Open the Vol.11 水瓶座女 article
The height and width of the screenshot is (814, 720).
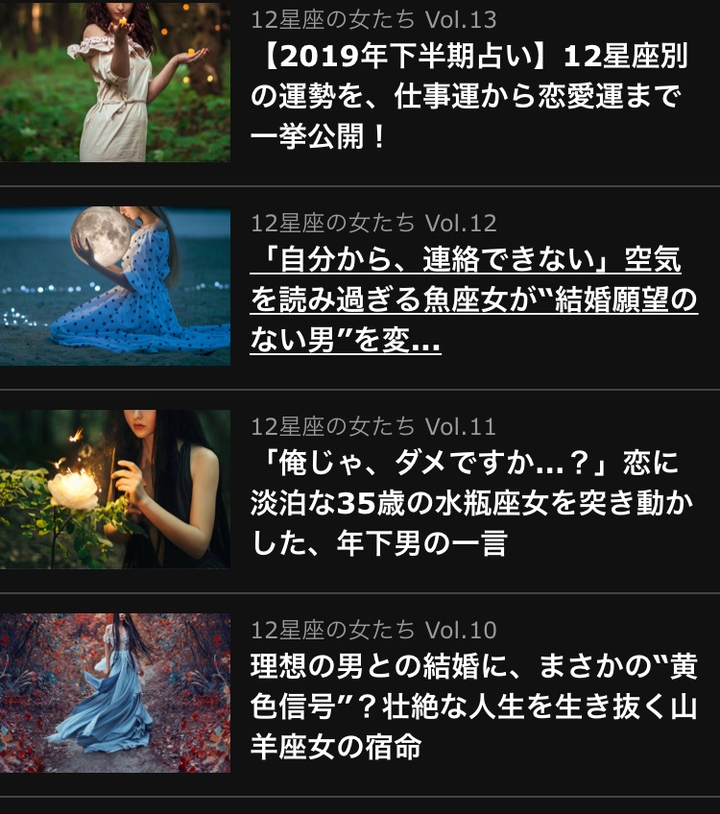point(470,503)
